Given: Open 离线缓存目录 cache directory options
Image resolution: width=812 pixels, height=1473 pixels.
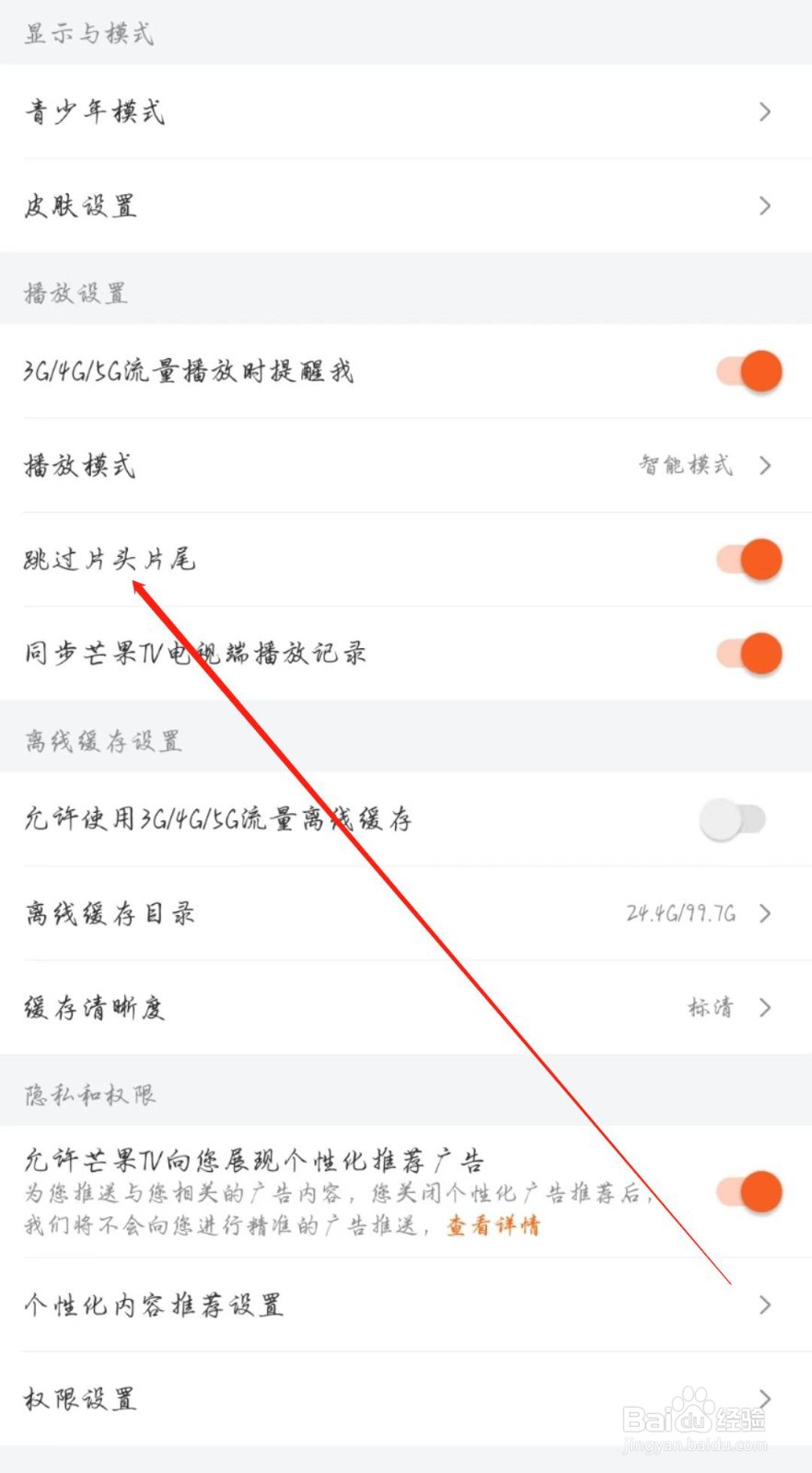Looking at the screenshot, I should point(405,912).
